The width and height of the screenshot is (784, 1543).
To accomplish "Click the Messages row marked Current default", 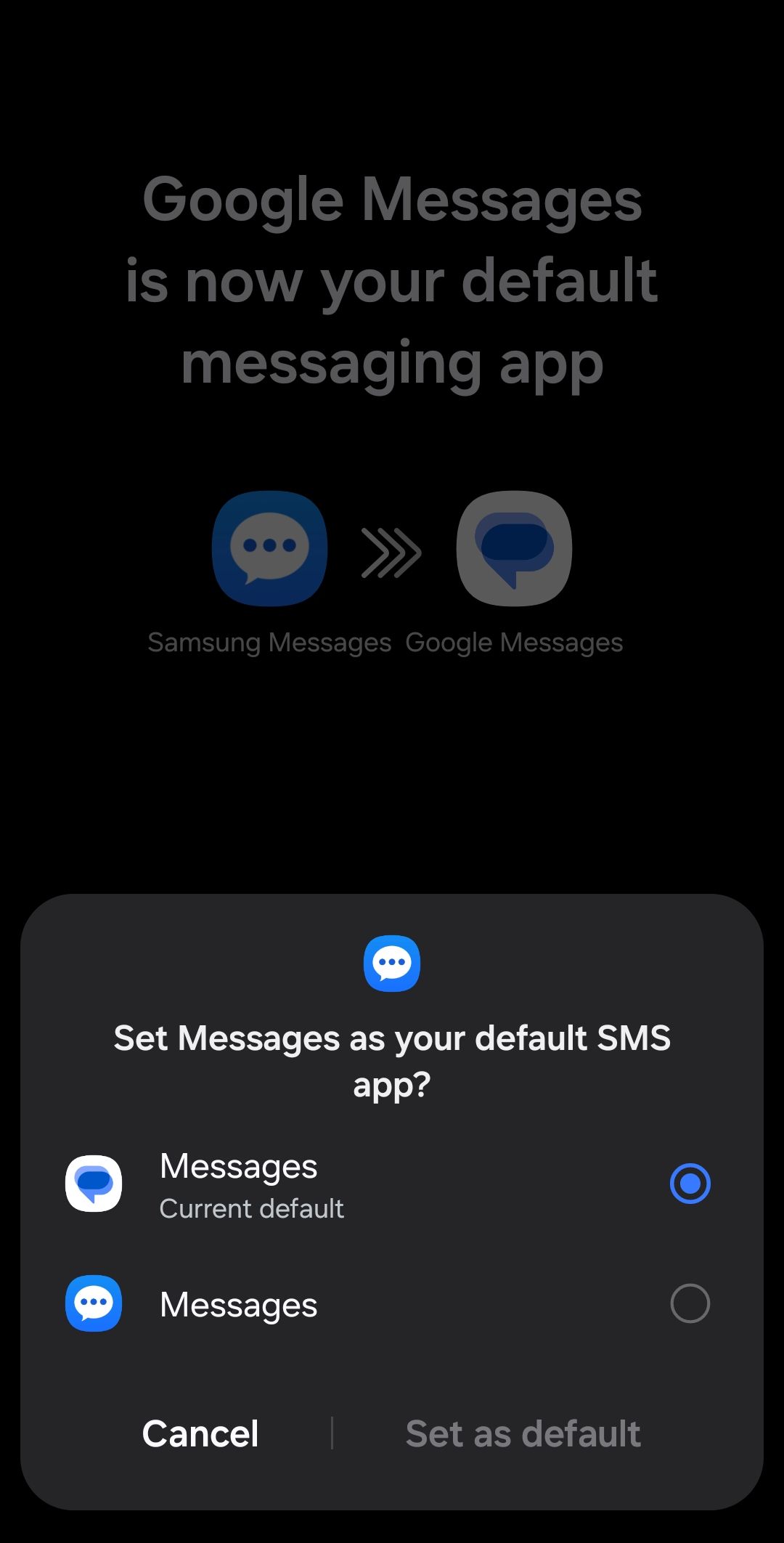I will [x=392, y=1182].
